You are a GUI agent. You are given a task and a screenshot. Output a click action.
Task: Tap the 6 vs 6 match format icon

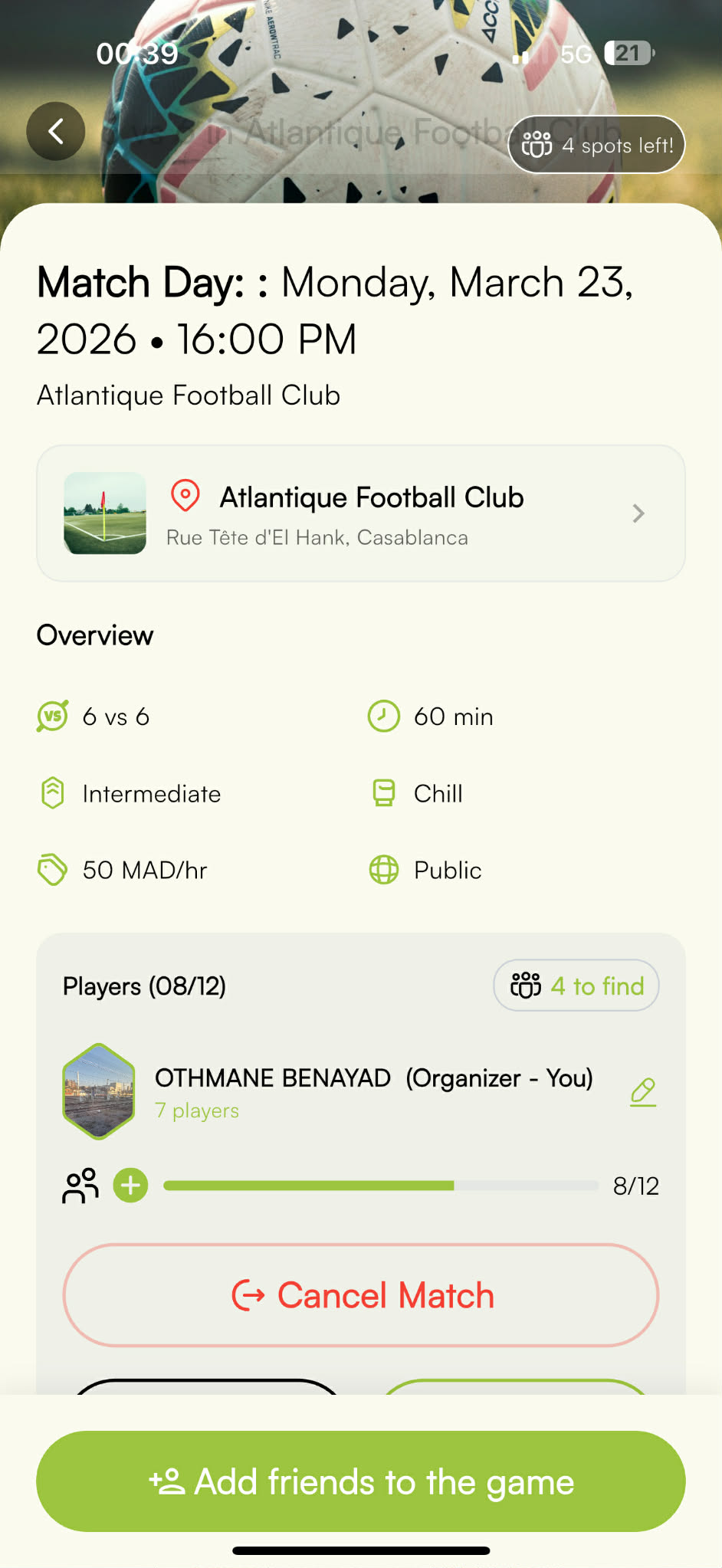point(51,716)
